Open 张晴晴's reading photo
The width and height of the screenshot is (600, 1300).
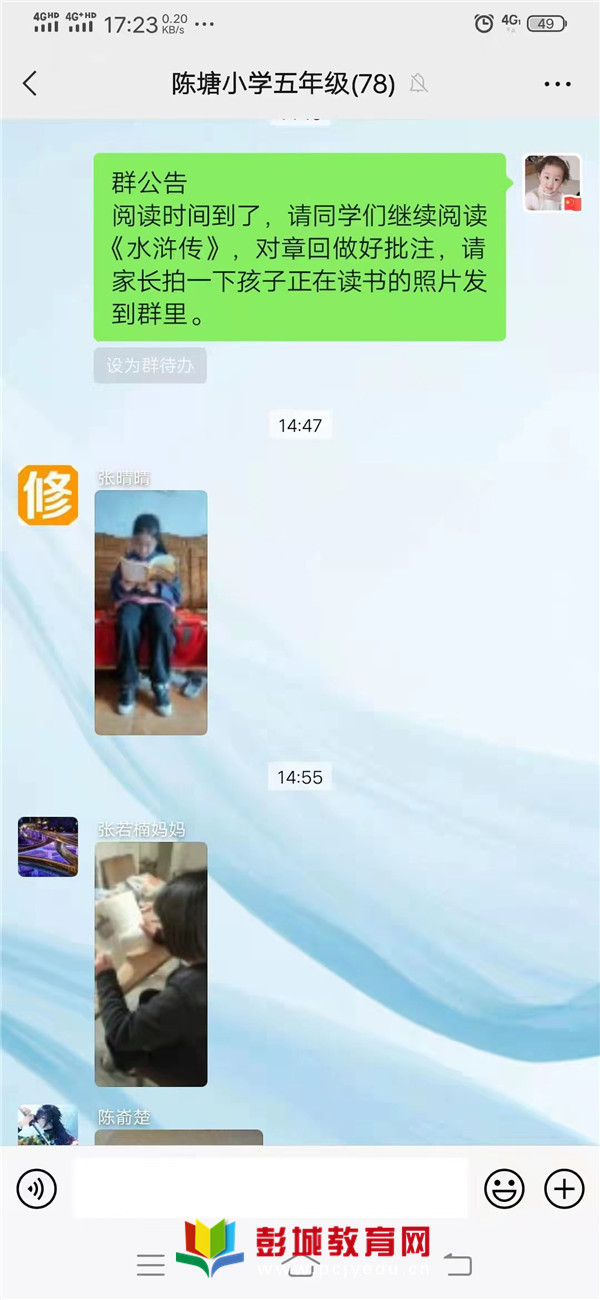tap(151, 612)
